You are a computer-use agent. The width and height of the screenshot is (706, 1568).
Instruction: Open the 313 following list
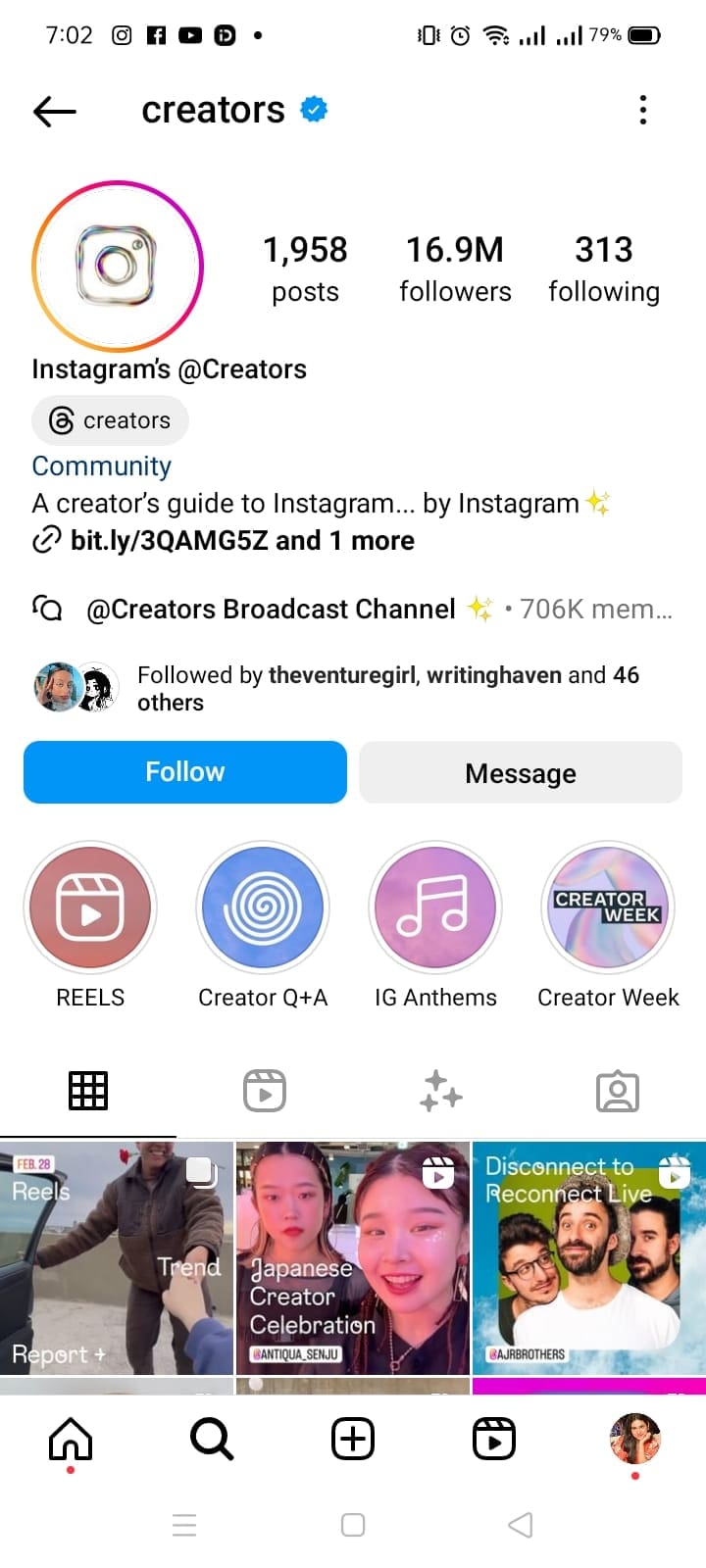tap(603, 268)
